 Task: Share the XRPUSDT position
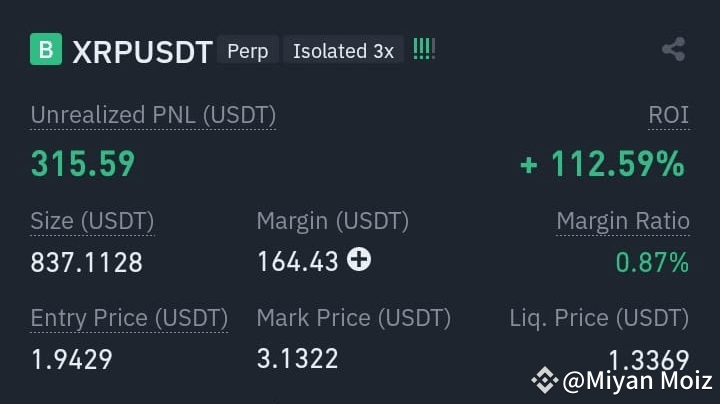673,49
